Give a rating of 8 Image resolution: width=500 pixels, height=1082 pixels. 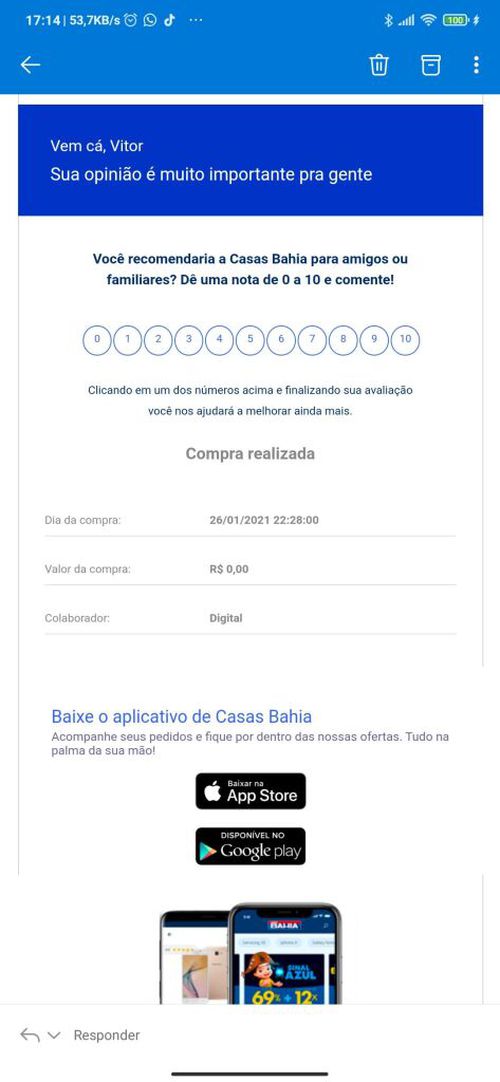click(343, 340)
